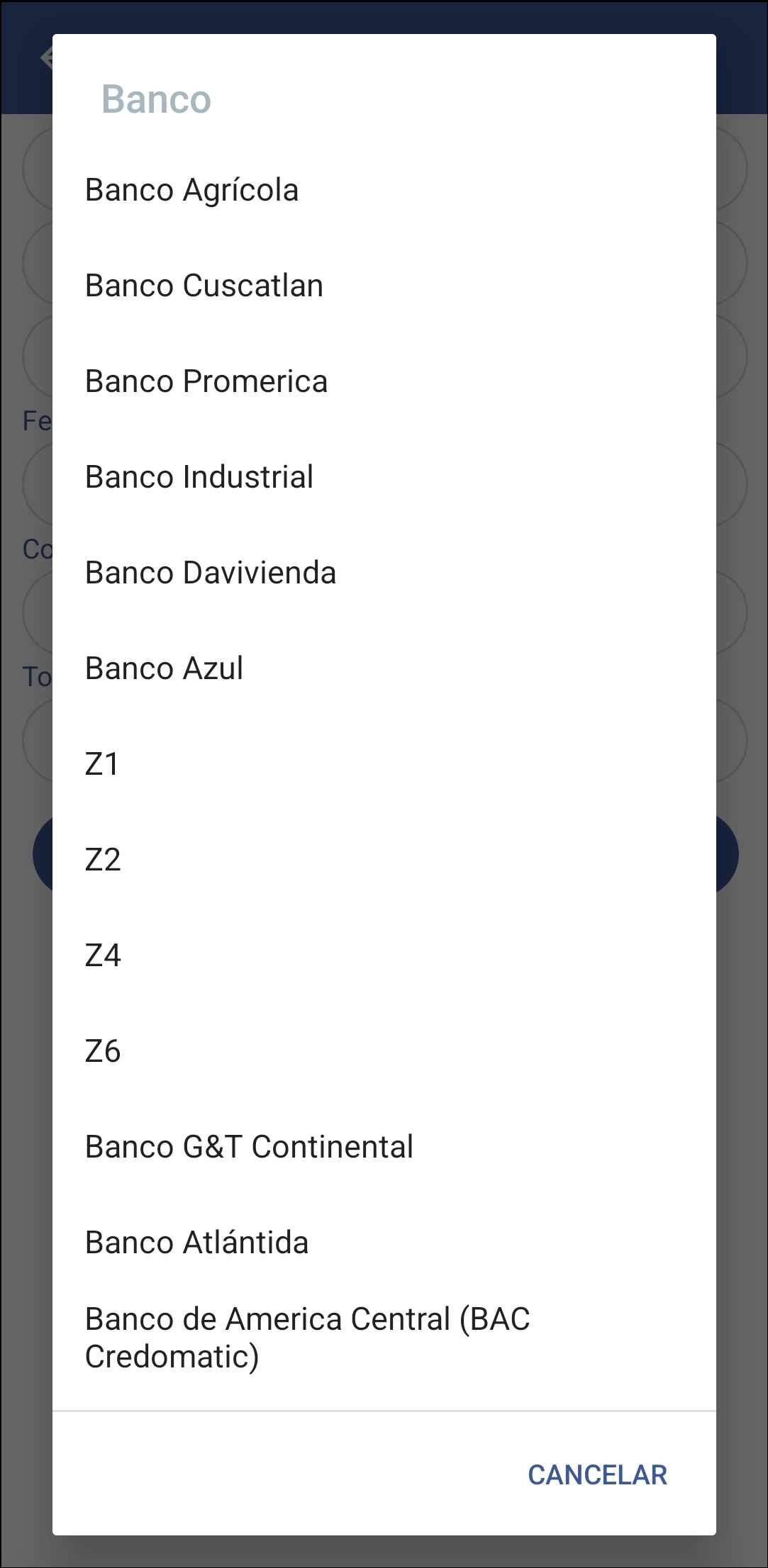Select Banco Azul option
768x1568 pixels.
pyautogui.click(x=163, y=668)
